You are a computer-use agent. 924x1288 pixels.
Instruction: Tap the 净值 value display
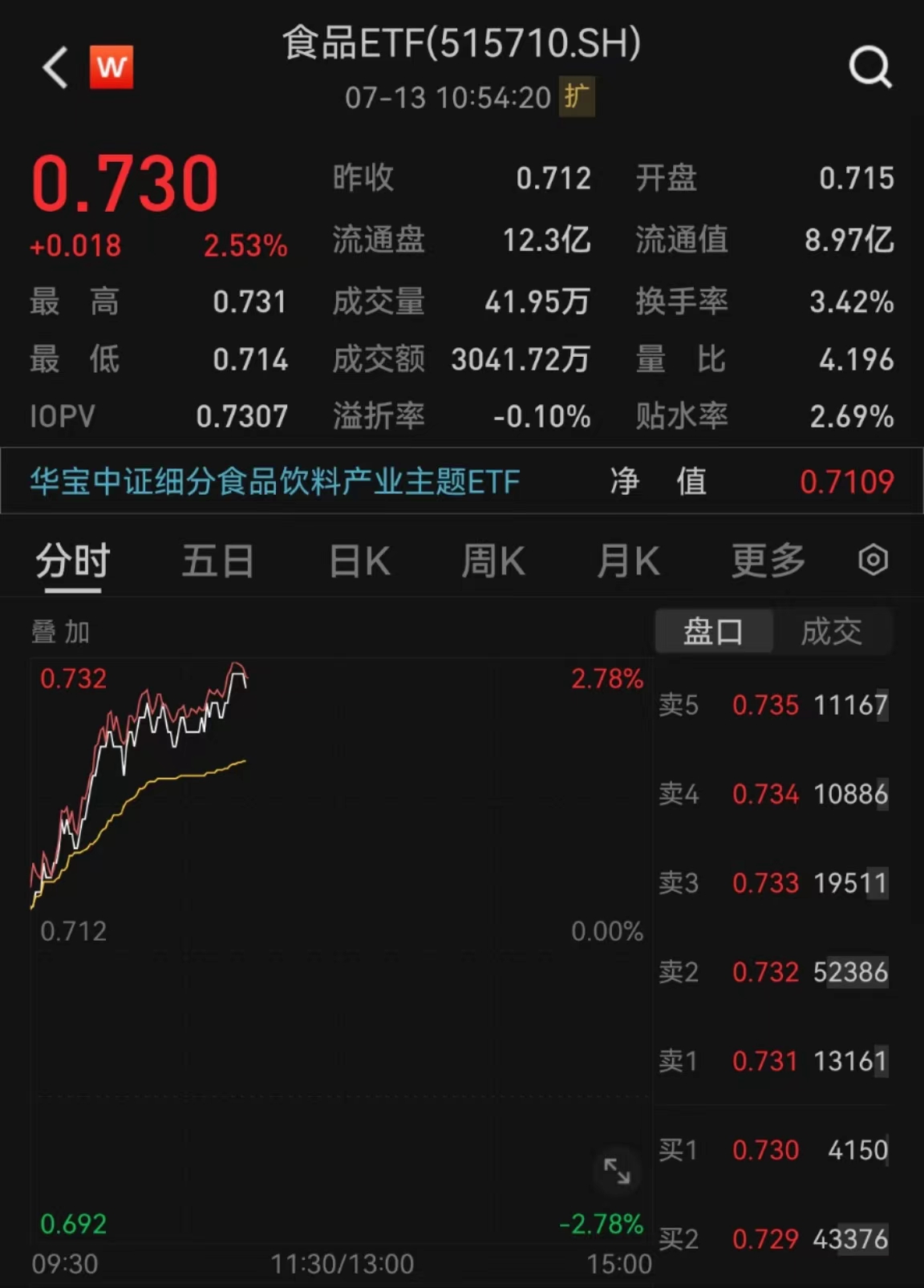(848, 481)
